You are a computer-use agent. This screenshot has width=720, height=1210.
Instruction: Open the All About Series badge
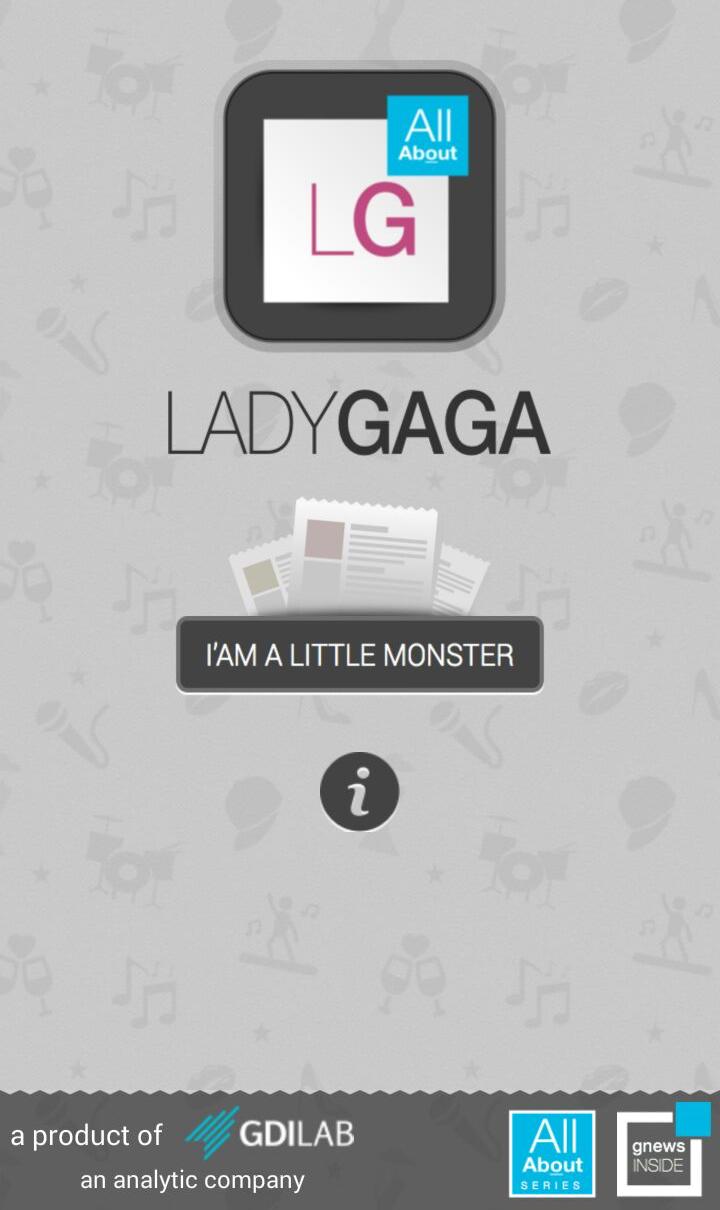tap(552, 1153)
